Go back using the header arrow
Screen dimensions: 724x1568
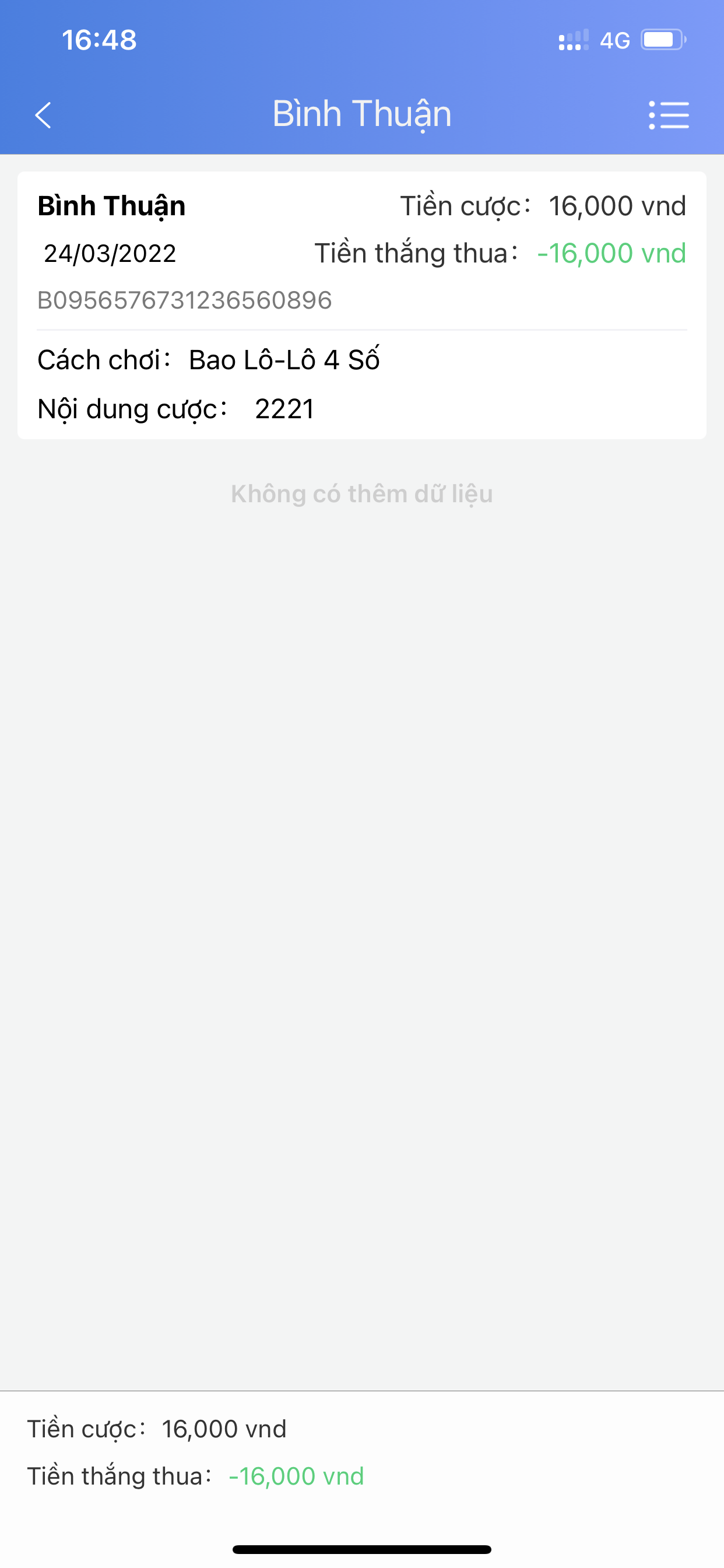43,115
